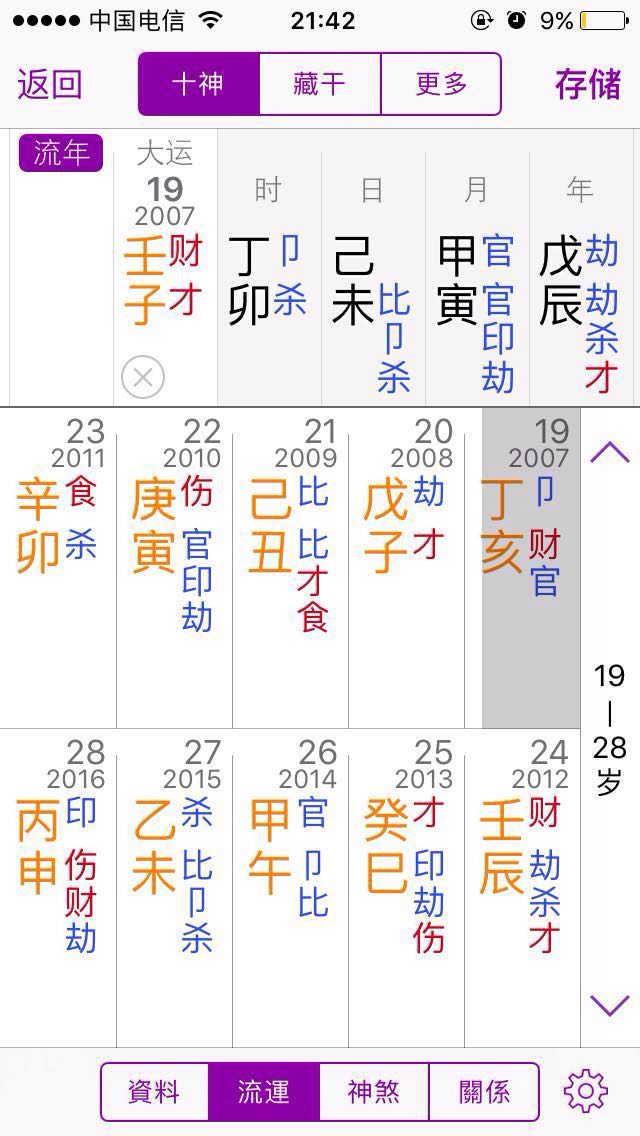
Task: Select the 2012 壬辰 year cell
Action: coord(523,888)
